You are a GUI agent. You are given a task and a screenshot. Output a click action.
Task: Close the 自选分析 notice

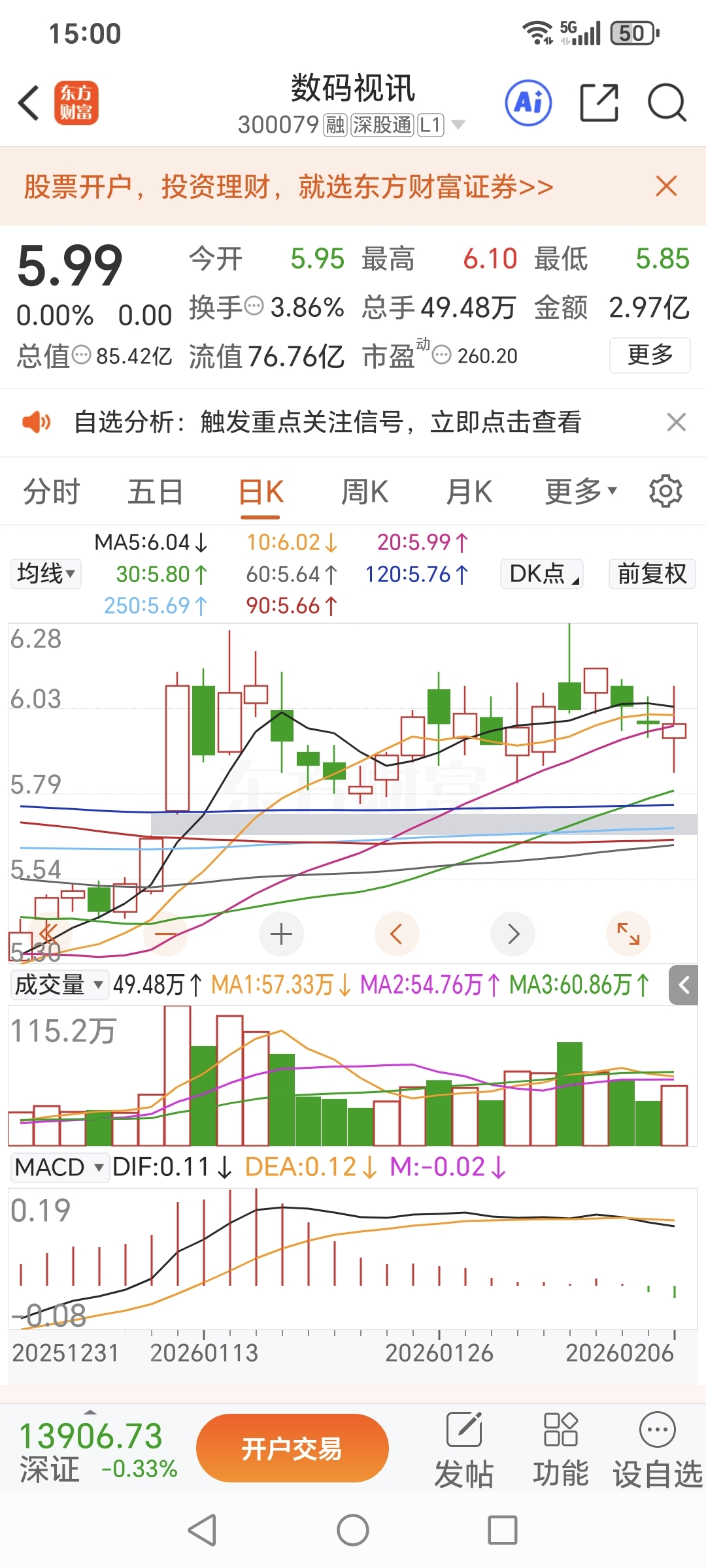pyautogui.click(x=677, y=422)
